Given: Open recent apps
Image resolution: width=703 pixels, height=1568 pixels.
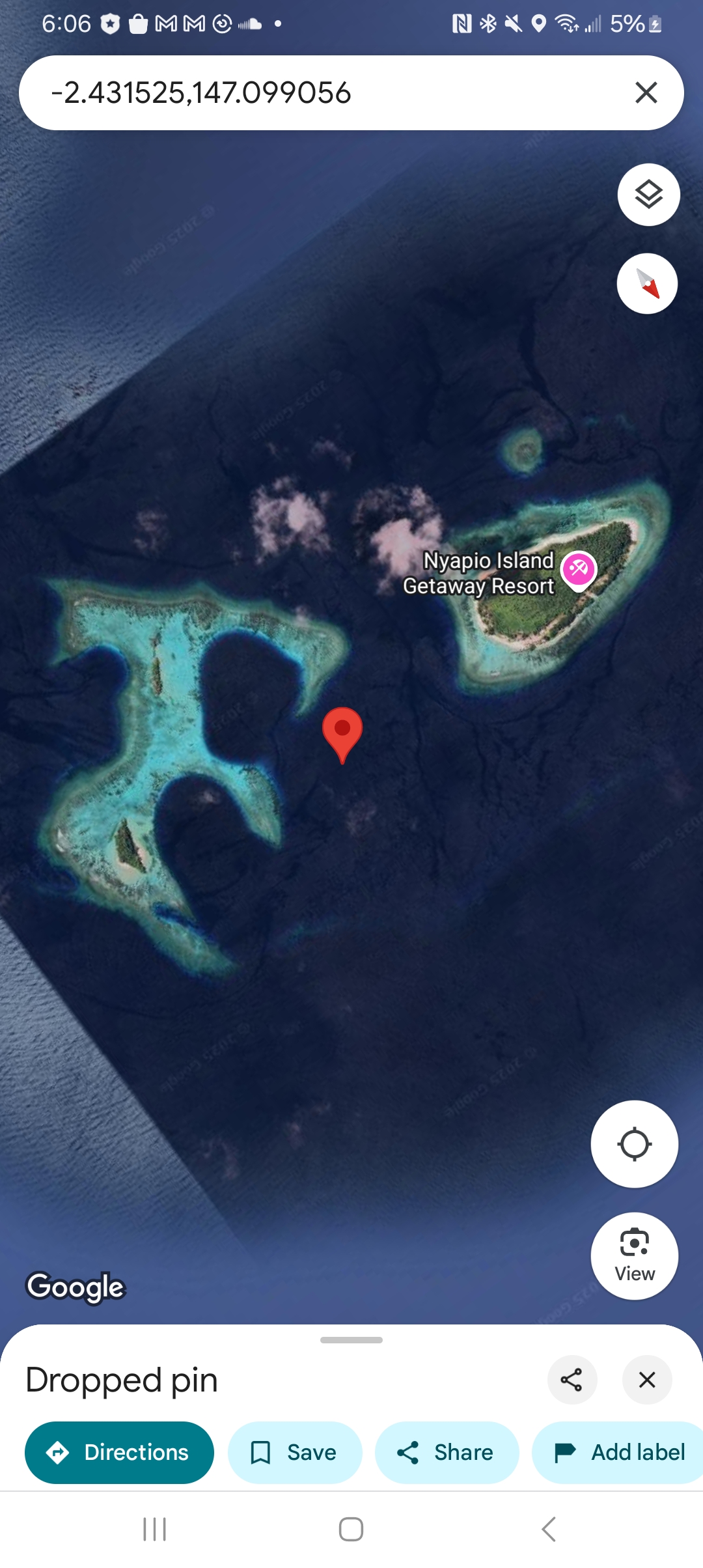Looking at the screenshot, I should click(155, 1529).
